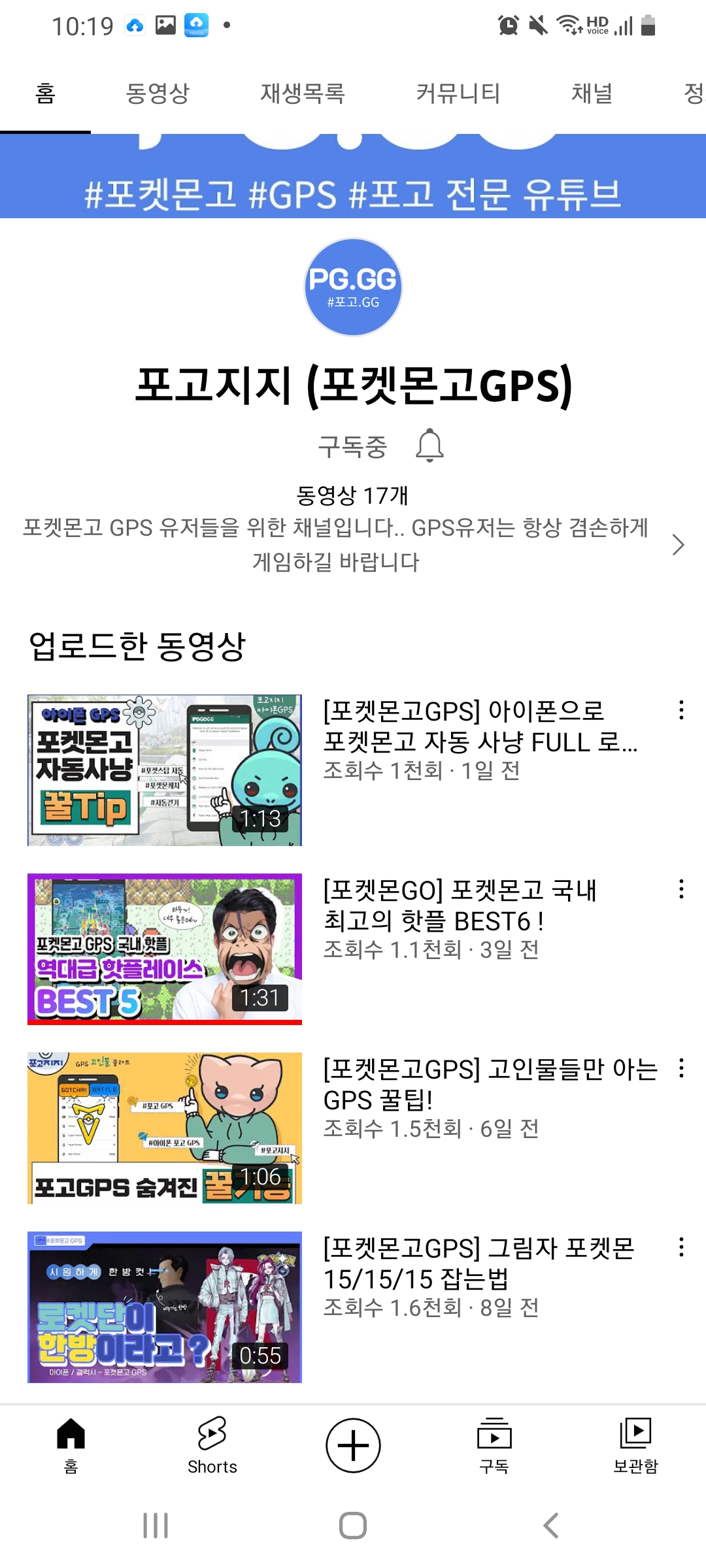Tap the create plus button
Image resolution: width=706 pixels, height=1568 pixels.
(x=353, y=1445)
